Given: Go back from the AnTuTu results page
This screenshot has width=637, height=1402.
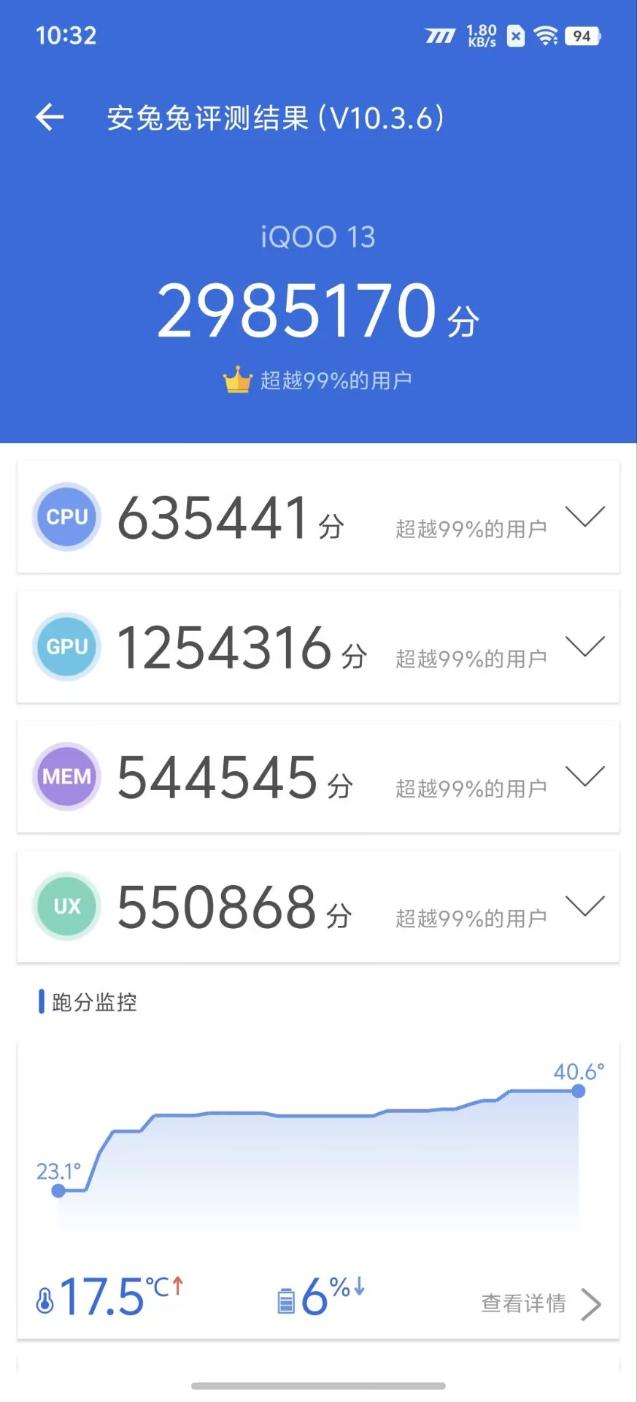Looking at the screenshot, I should click(49, 118).
